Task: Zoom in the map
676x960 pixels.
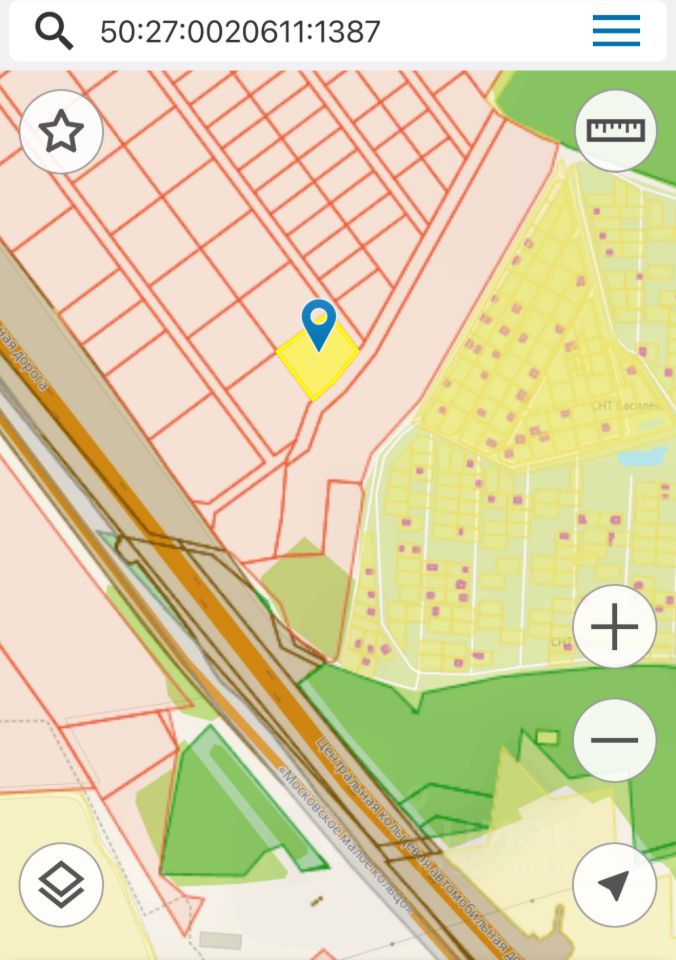Action: point(614,628)
